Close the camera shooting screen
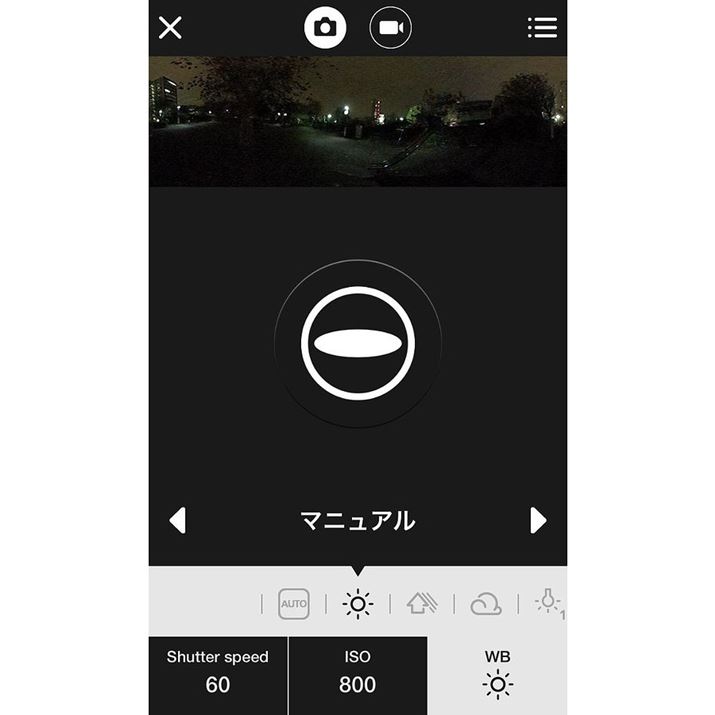Viewport: 715px width, 715px height. point(170,28)
